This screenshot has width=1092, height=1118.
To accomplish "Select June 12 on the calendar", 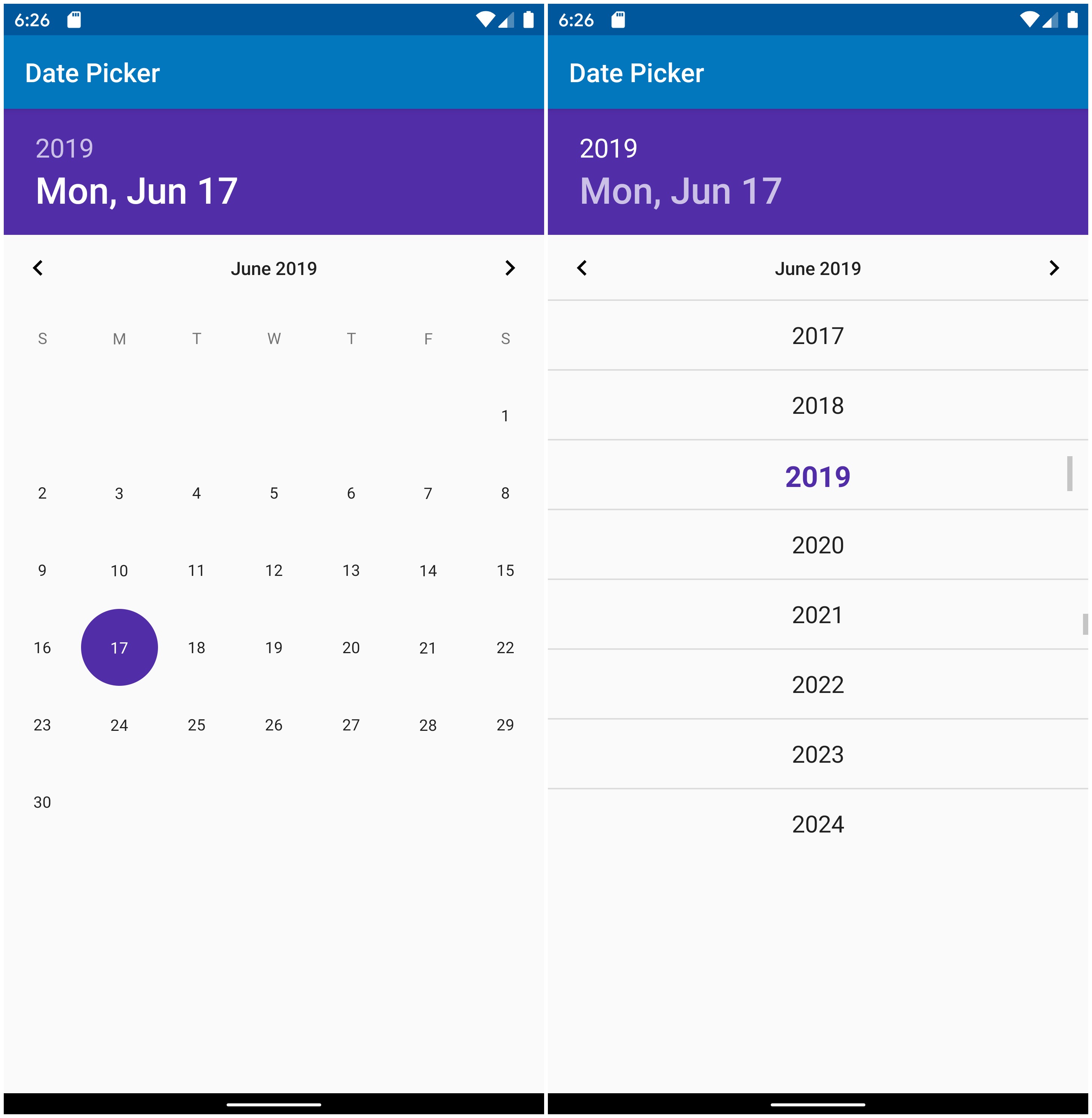I will click(274, 571).
